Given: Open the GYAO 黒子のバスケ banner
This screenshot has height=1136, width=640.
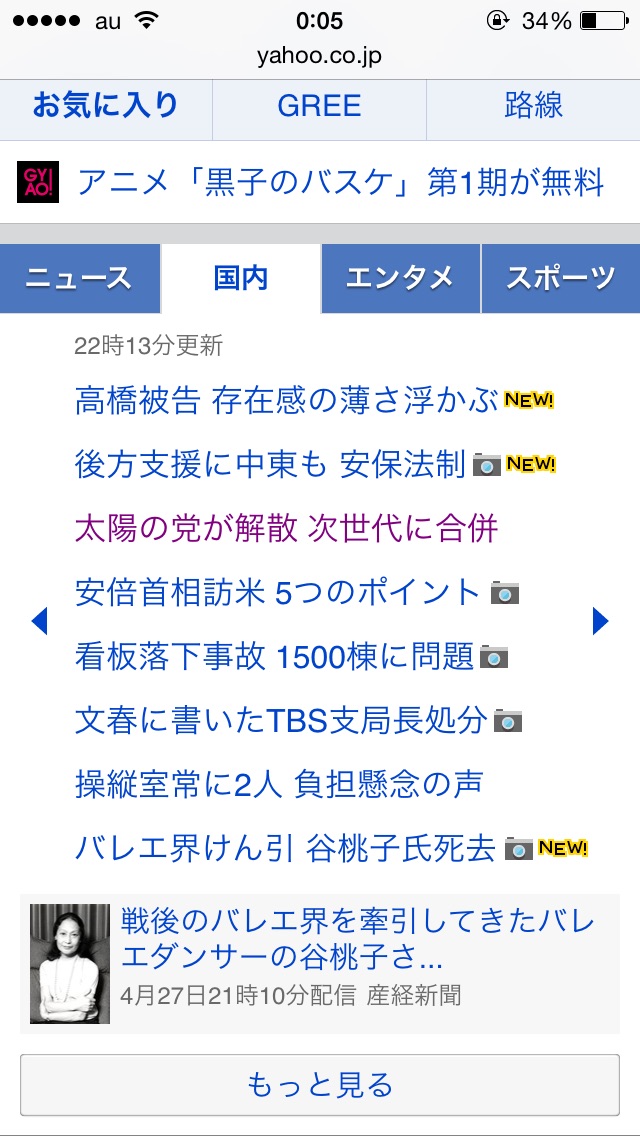Looking at the screenshot, I should [x=320, y=183].
